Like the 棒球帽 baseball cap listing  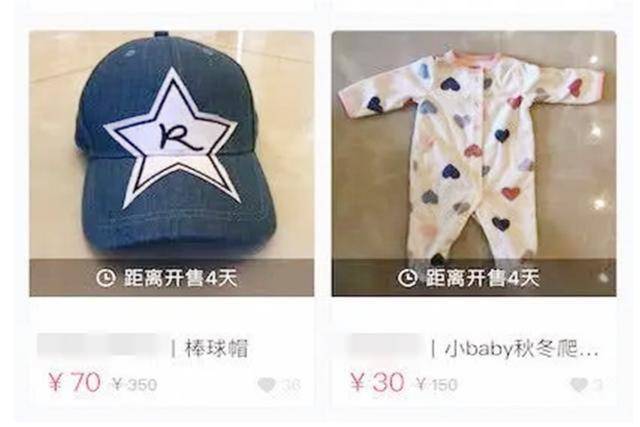click(x=267, y=384)
